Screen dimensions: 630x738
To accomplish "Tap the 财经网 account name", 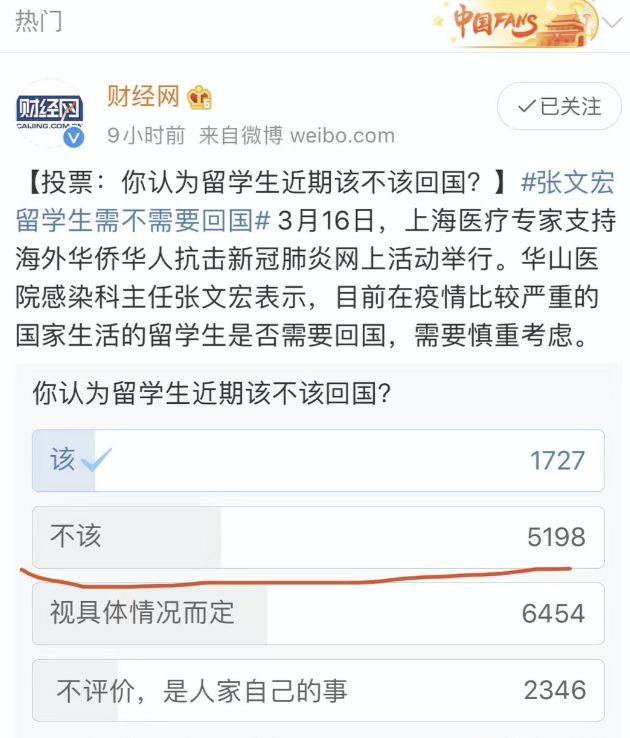I will [143, 97].
